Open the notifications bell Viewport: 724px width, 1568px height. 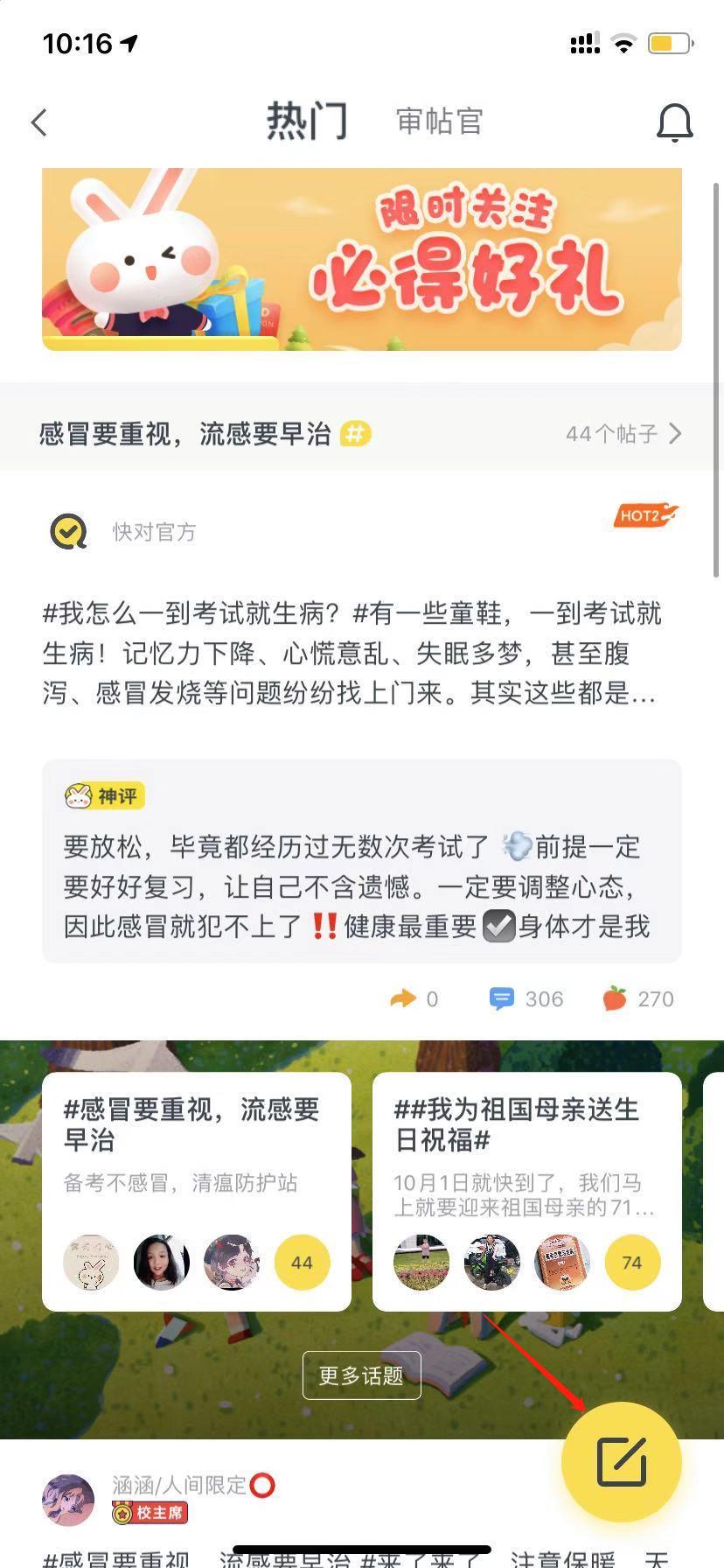pyautogui.click(x=674, y=122)
